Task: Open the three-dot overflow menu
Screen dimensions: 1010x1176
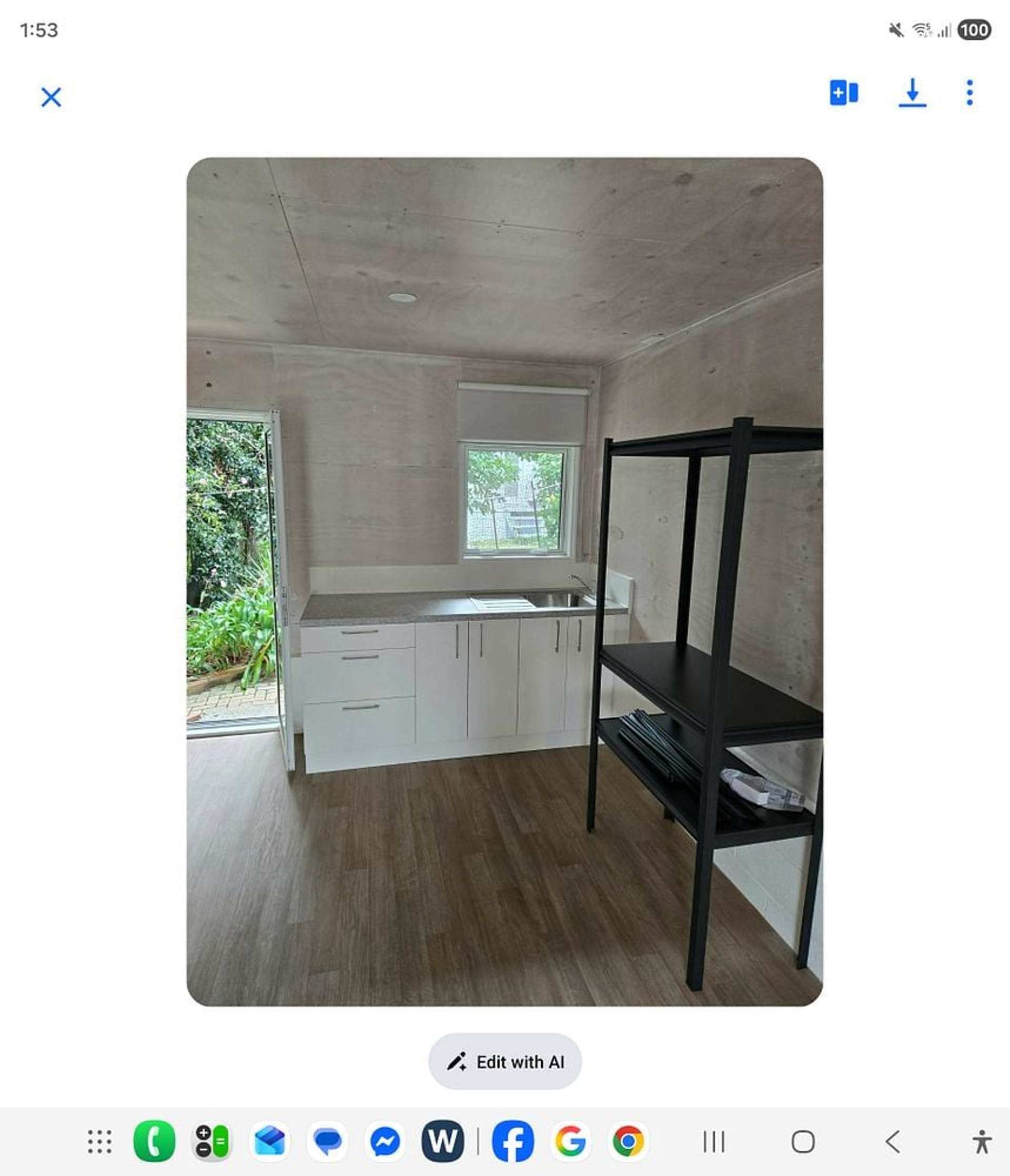Action: [x=969, y=93]
